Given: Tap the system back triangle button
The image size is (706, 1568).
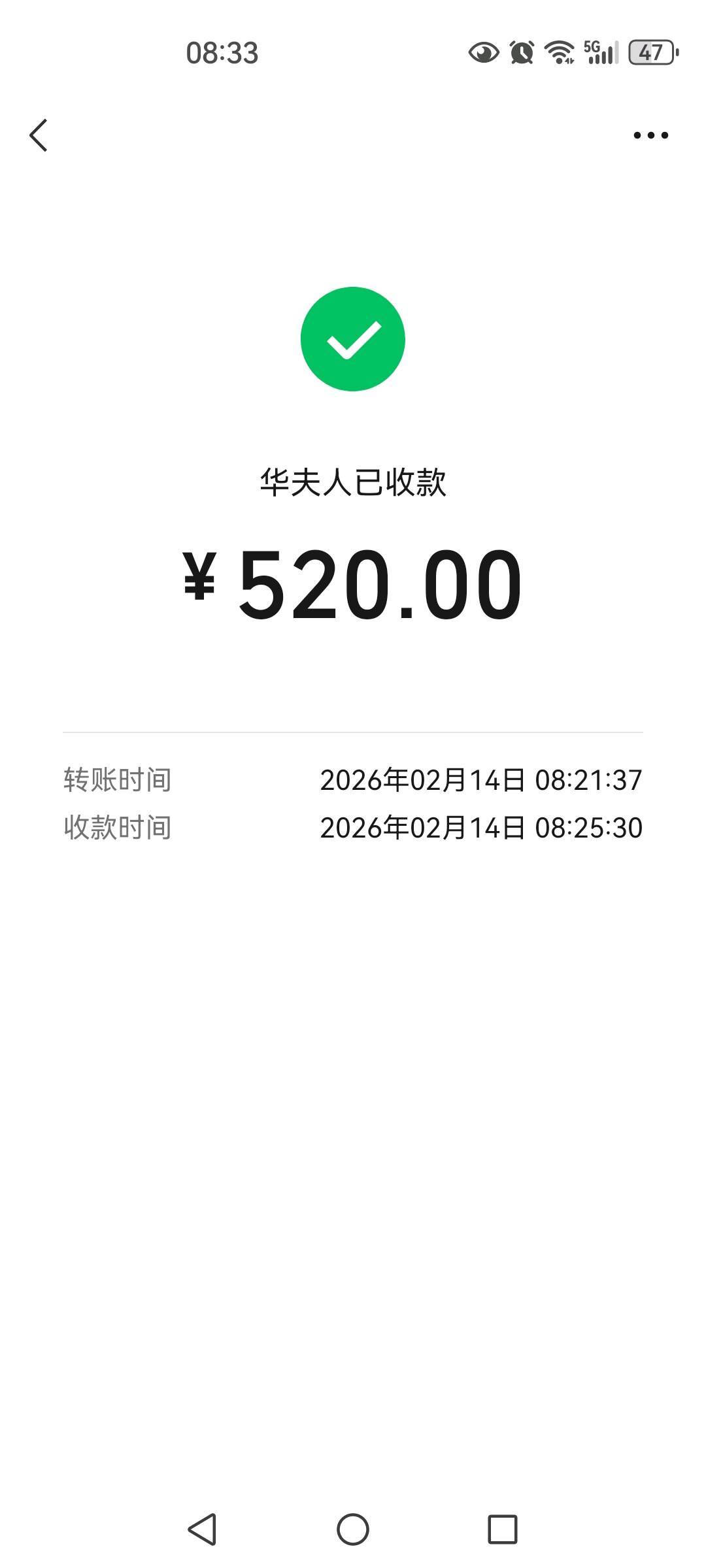Looking at the screenshot, I should [x=202, y=1529].
